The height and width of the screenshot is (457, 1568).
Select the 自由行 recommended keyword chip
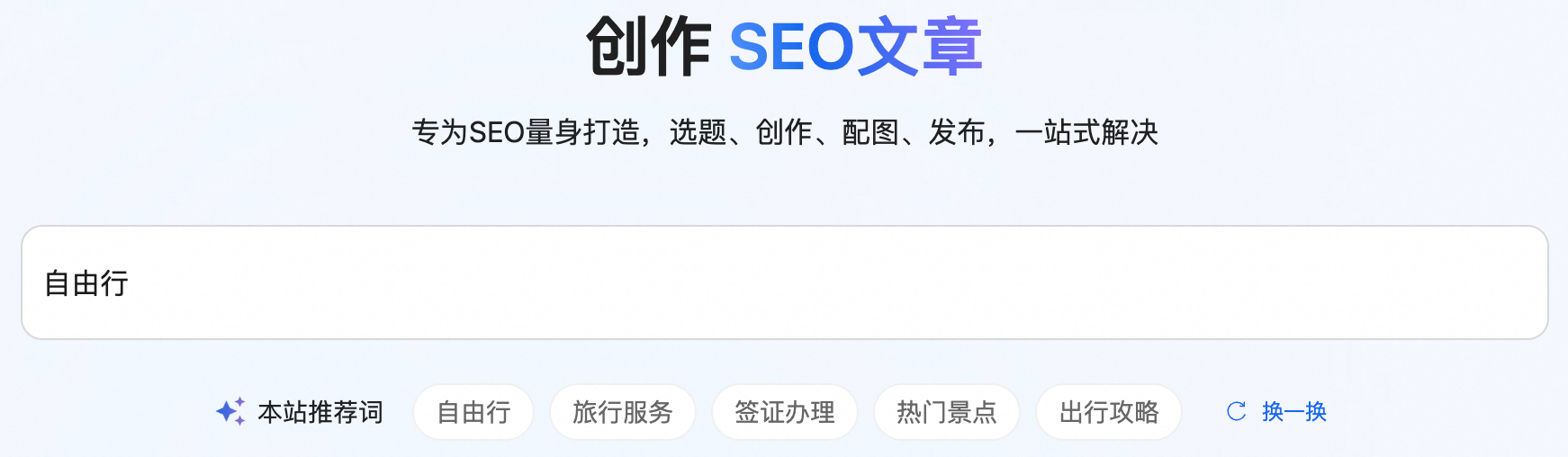(x=473, y=412)
